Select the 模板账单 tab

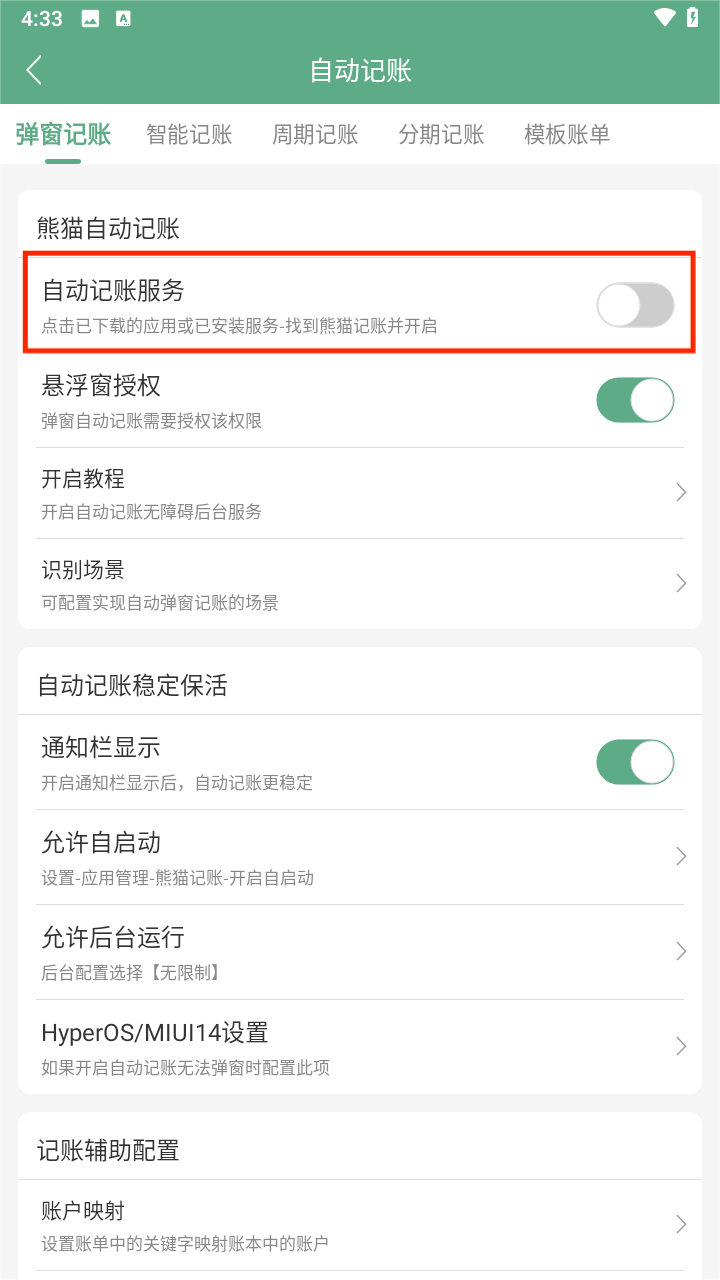567,135
